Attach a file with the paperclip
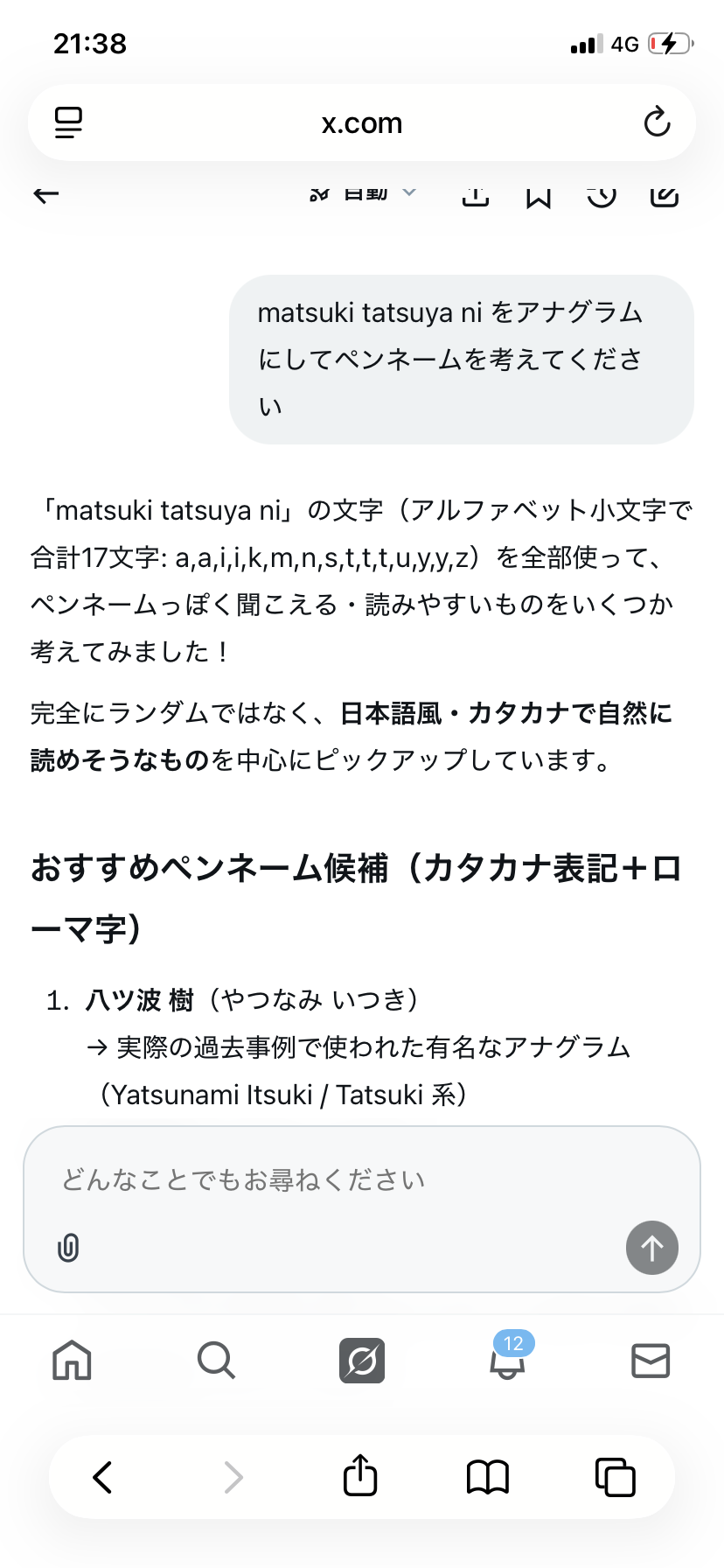This screenshot has width=724, height=1568. coord(68,1247)
